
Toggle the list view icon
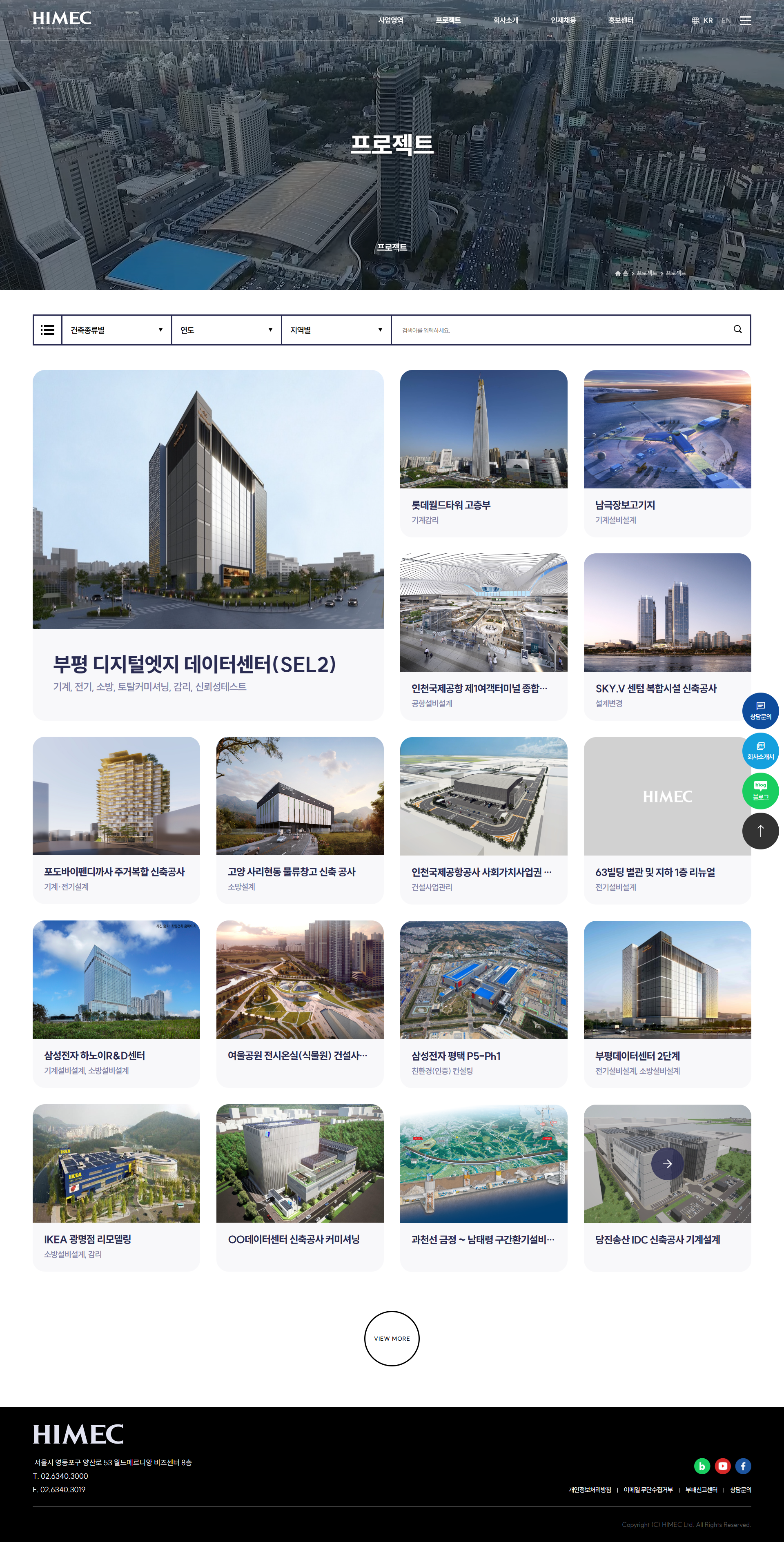tap(47, 330)
